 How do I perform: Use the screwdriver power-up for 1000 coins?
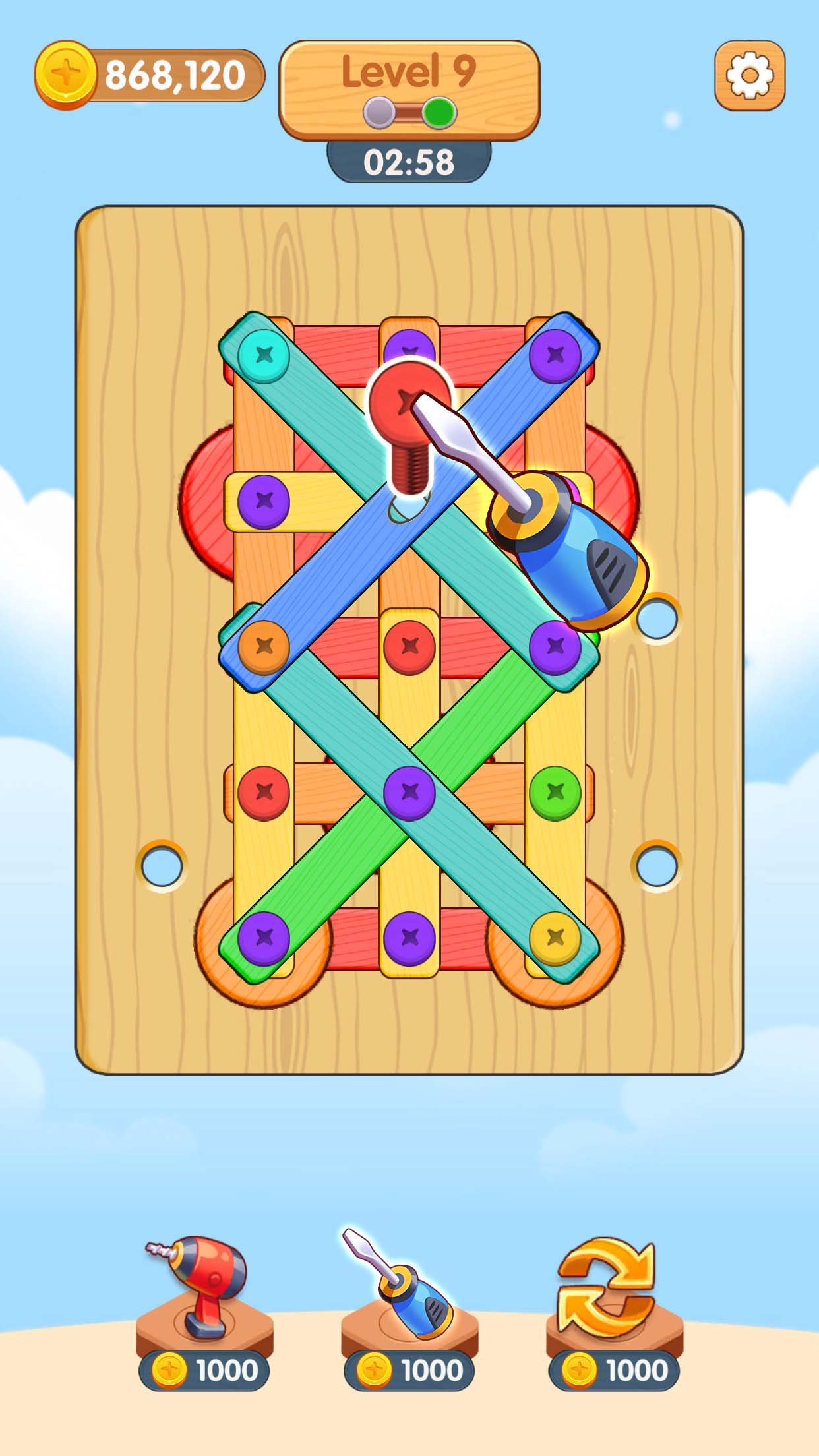pyautogui.click(x=409, y=1312)
